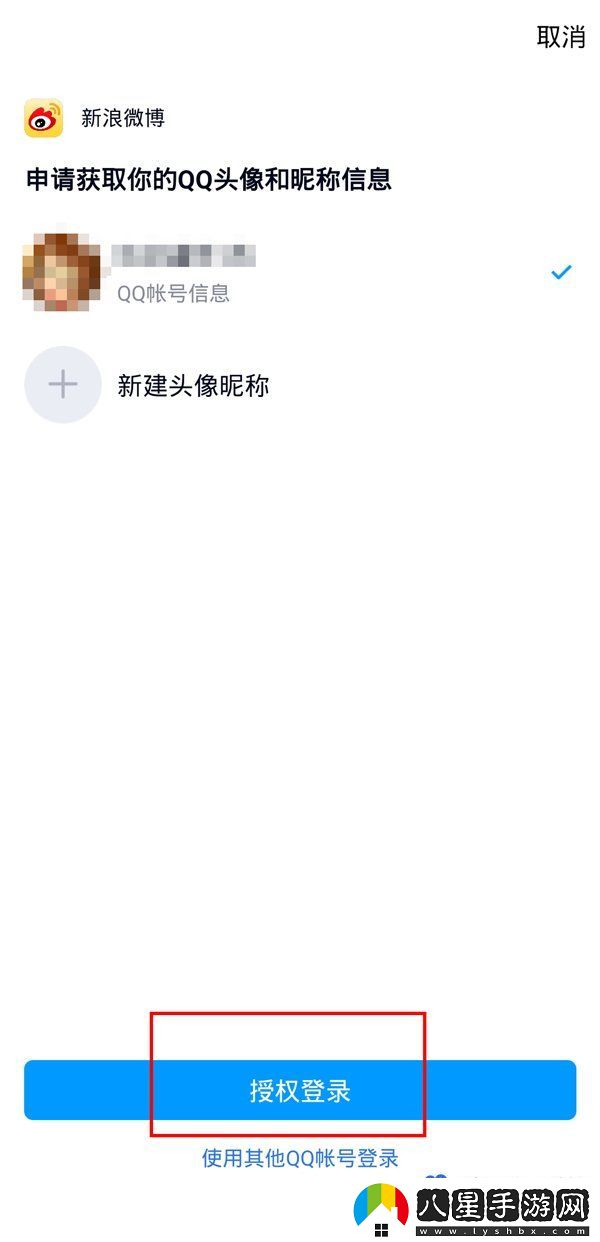The height and width of the screenshot is (1242, 600).
Task: Tap 取消 to cancel authorization
Action: [x=560, y=38]
